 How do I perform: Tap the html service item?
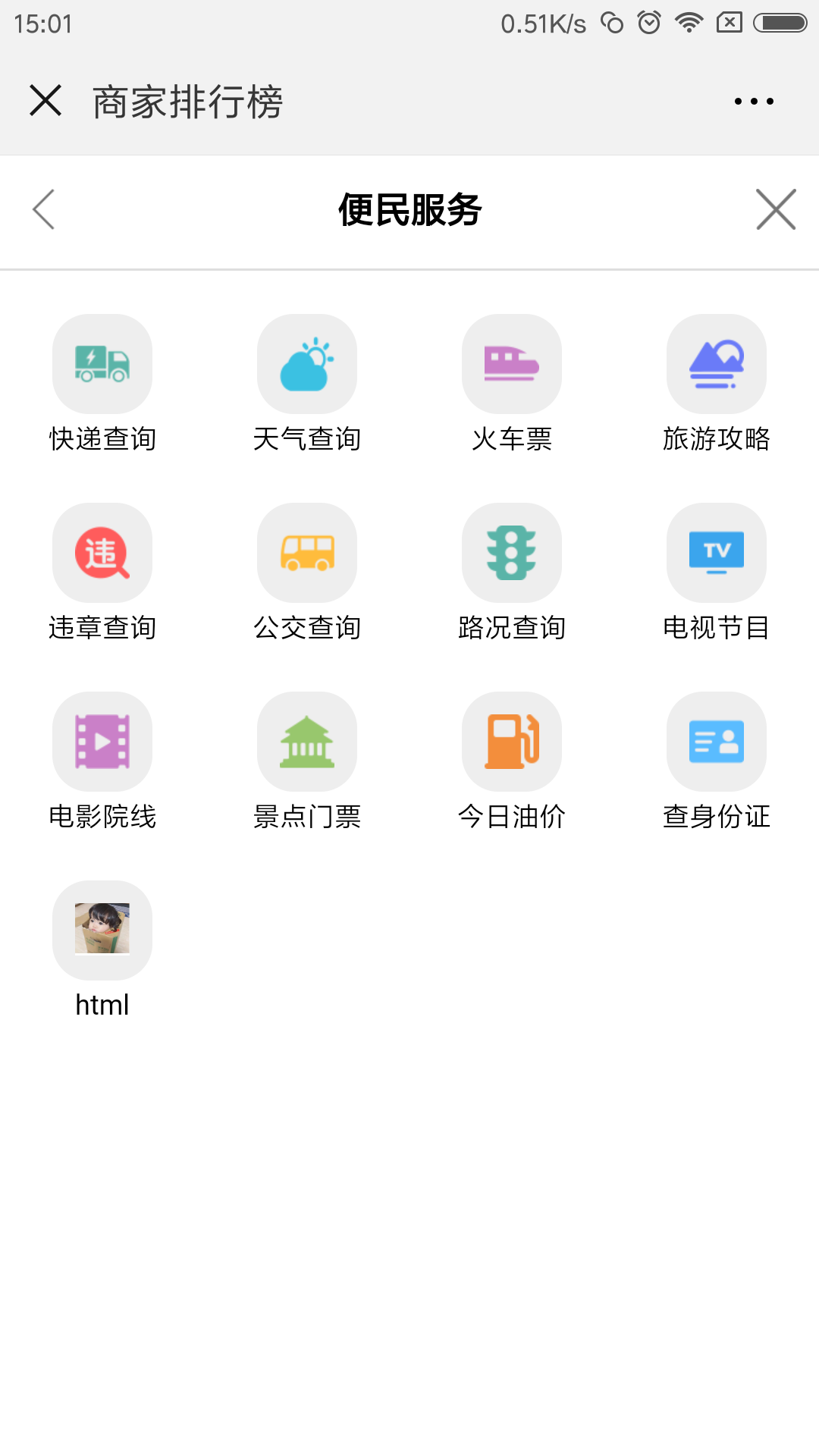(x=102, y=931)
